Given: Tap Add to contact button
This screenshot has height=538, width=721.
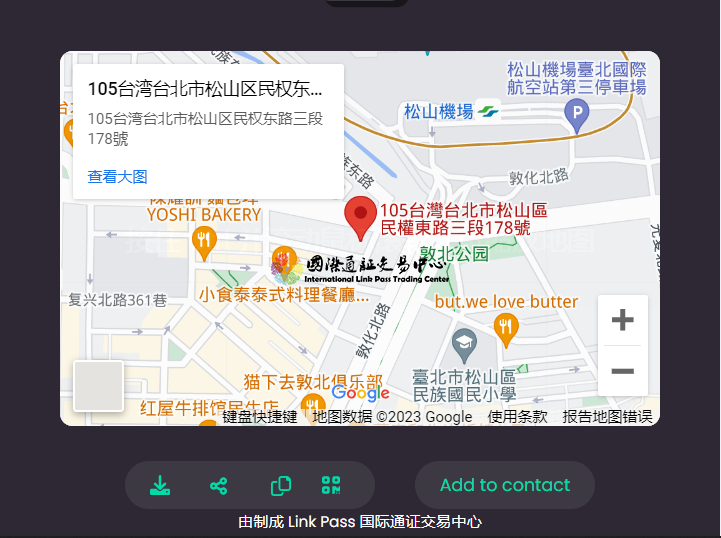Looking at the screenshot, I should (x=505, y=485).
